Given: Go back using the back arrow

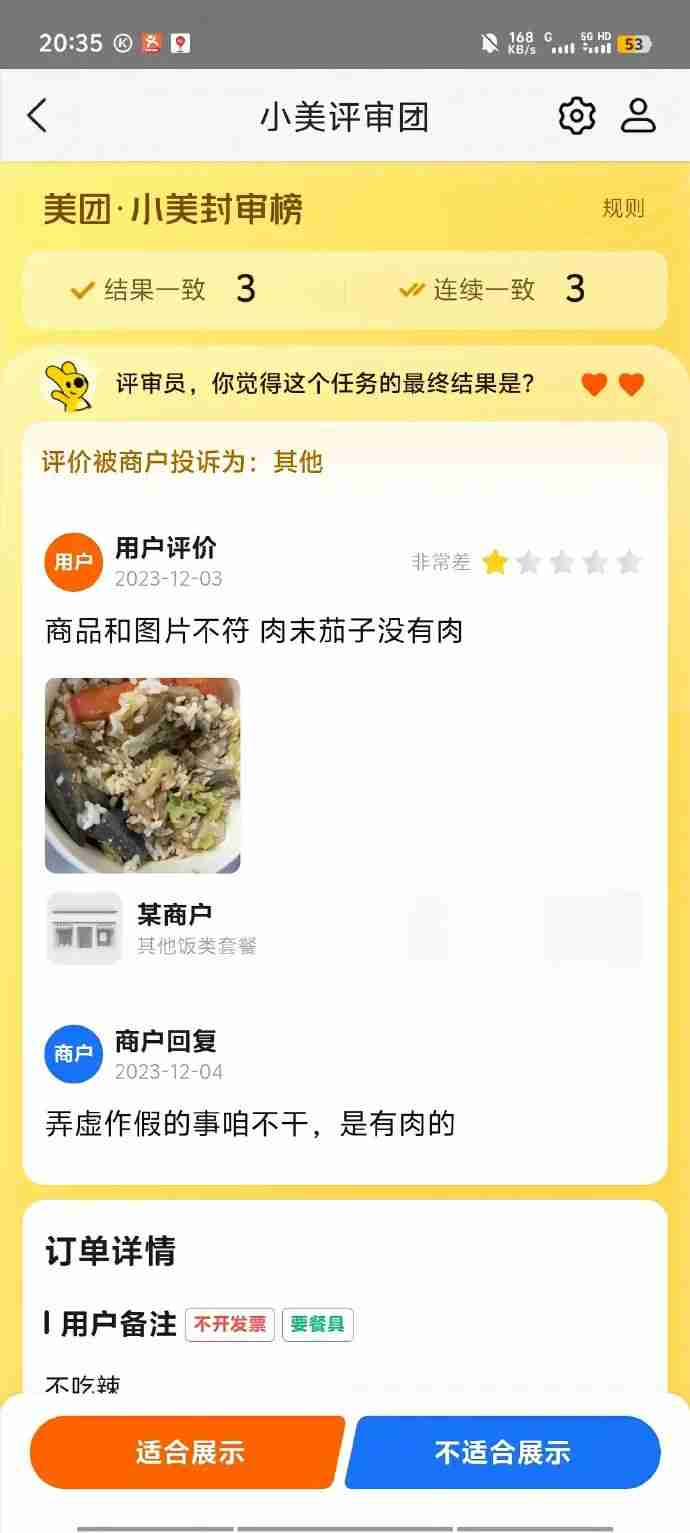Looking at the screenshot, I should tap(37, 117).
